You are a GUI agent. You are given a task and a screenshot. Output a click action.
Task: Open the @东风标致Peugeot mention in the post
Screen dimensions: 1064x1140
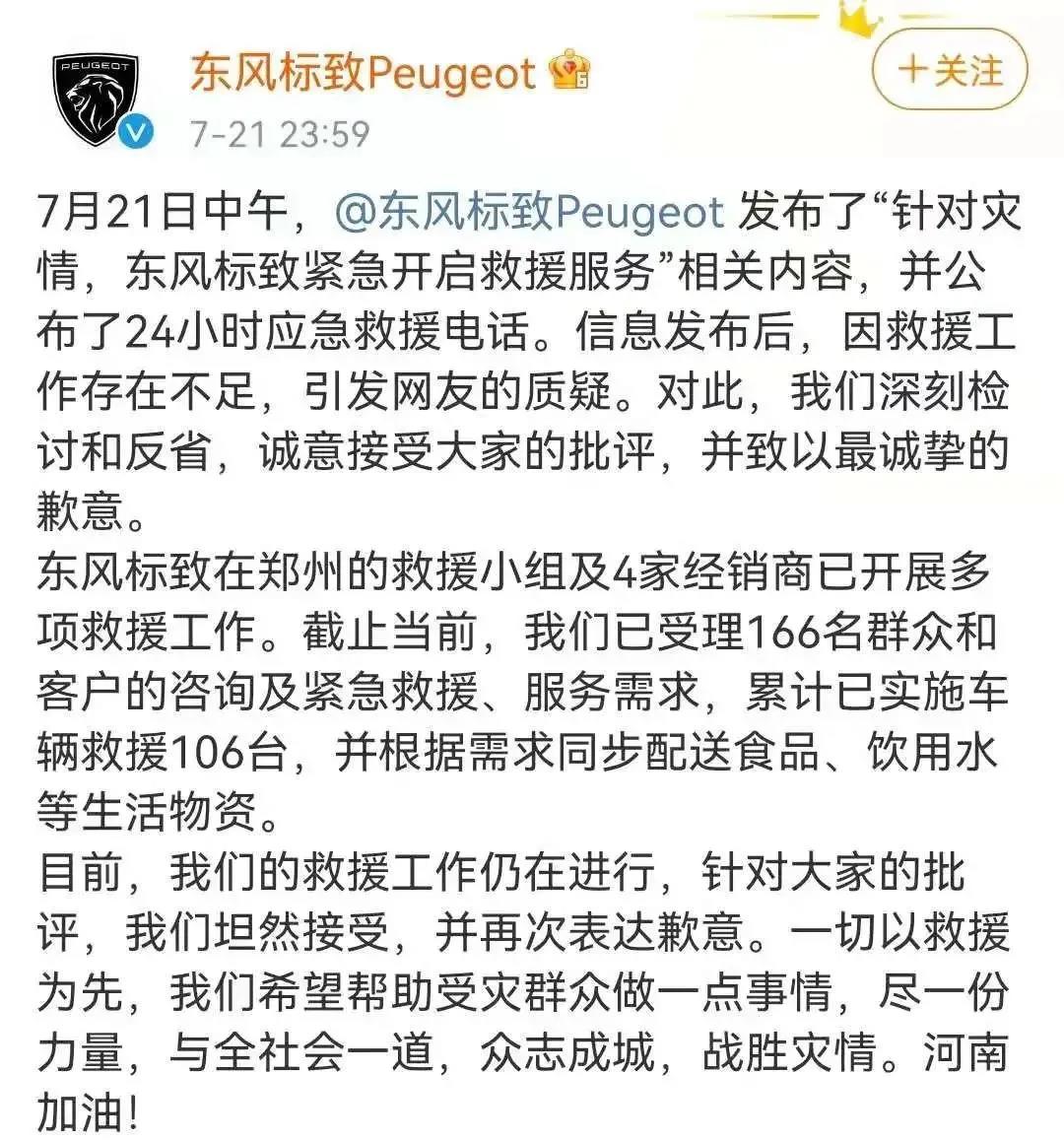pos(530,212)
